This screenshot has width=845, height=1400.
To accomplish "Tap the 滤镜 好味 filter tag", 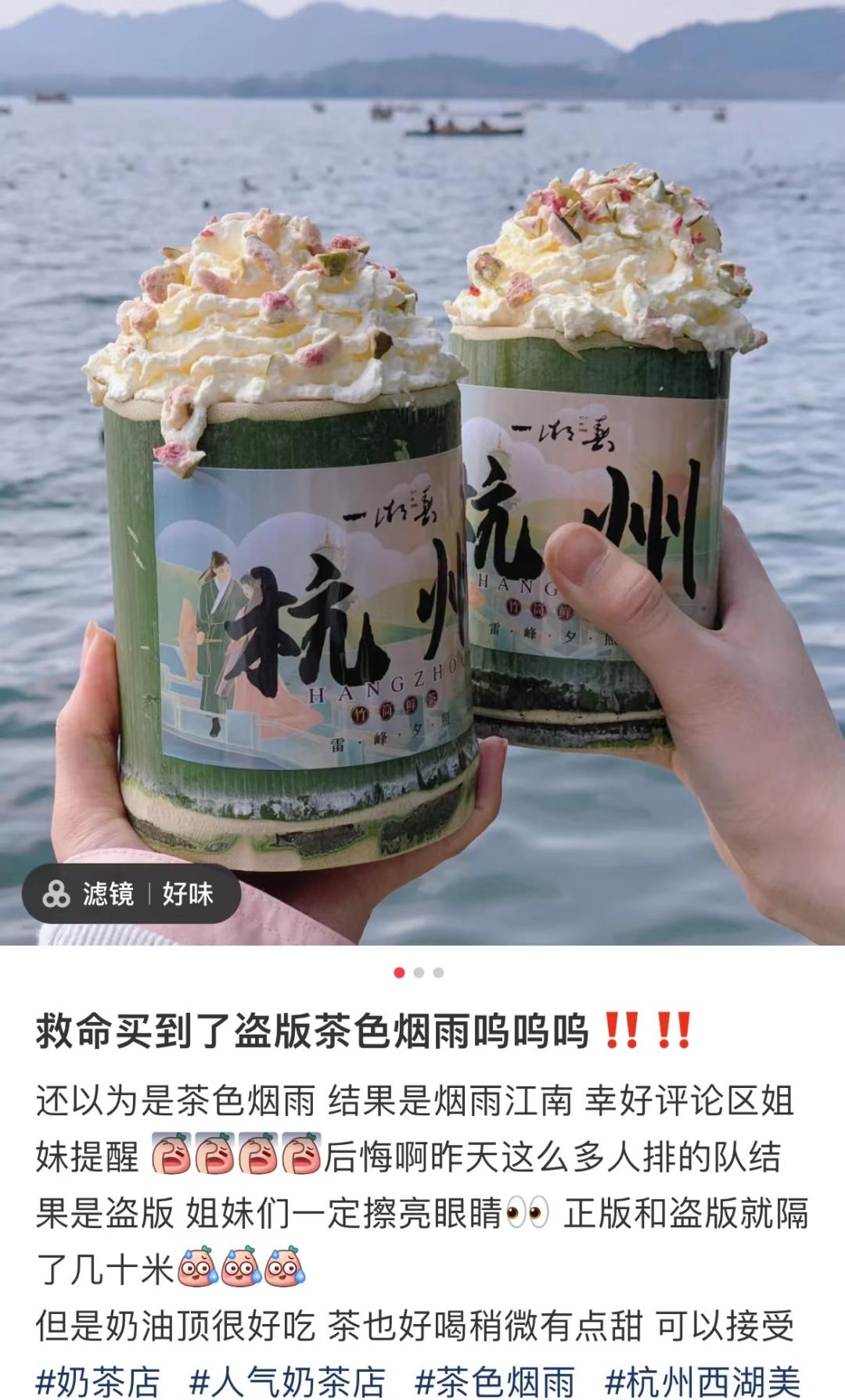I will (131, 893).
